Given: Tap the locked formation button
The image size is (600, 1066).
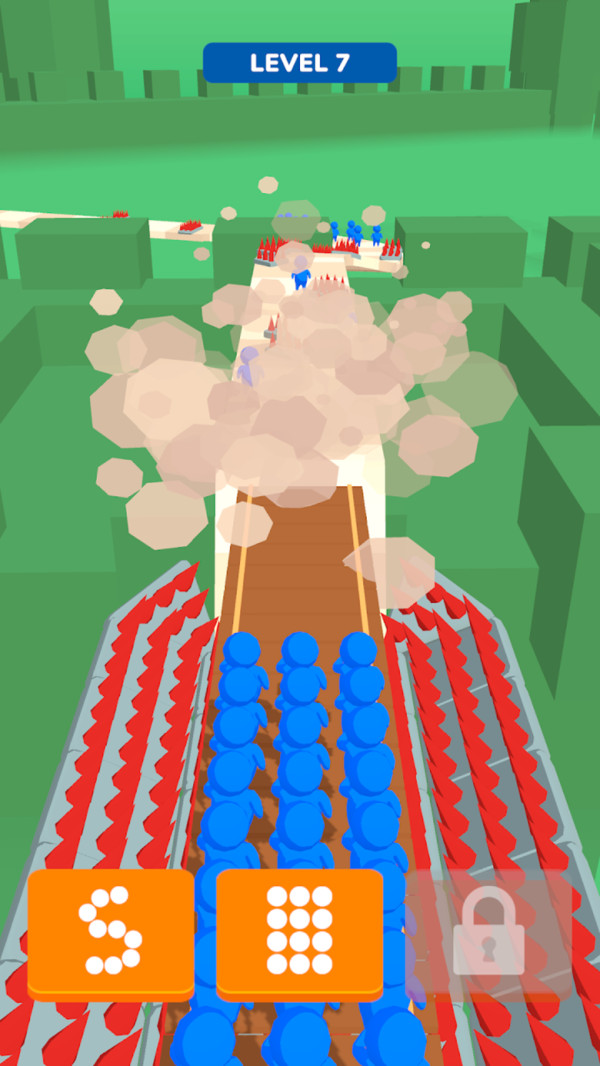Looking at the screenshot, I should click(x=488, y=933).
